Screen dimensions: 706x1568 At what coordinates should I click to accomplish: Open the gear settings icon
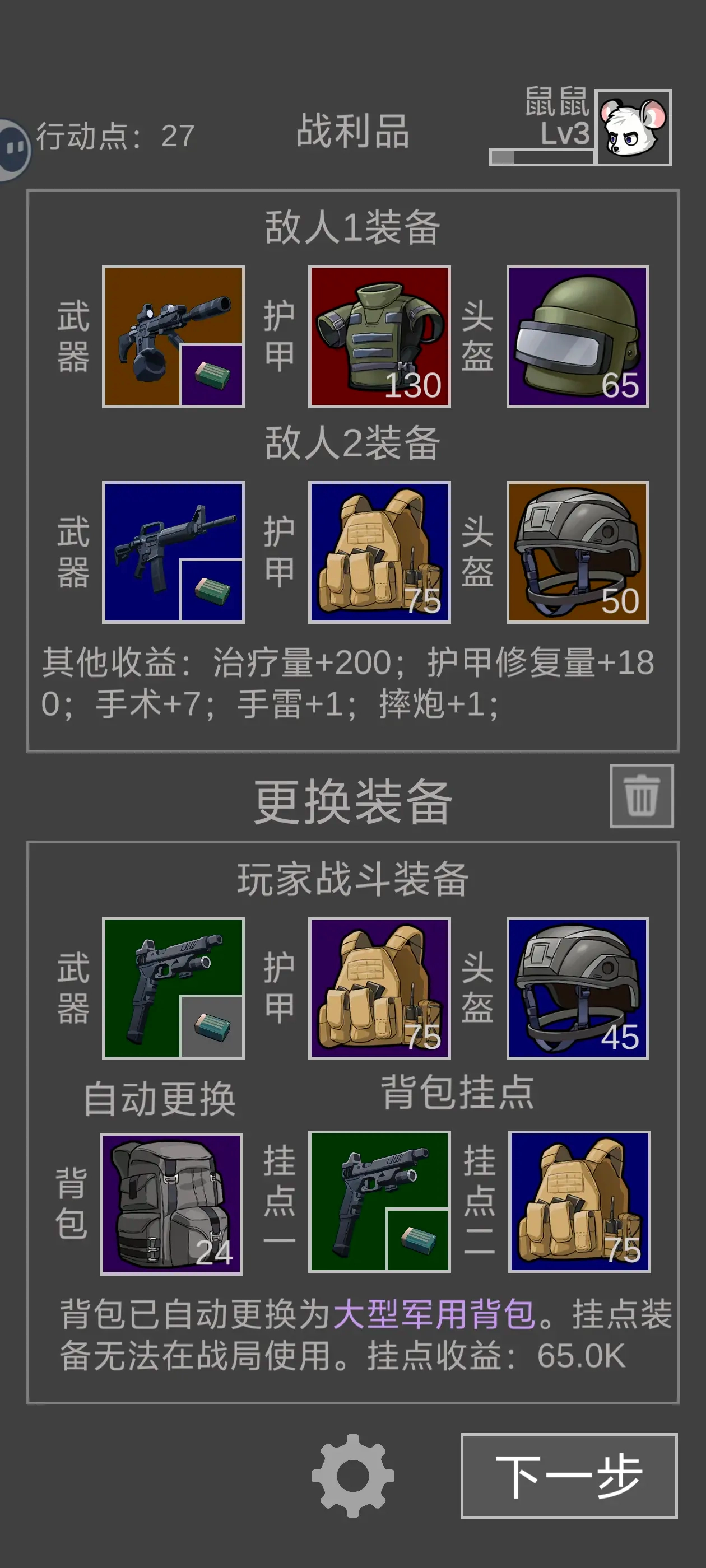coord(352,1475)
